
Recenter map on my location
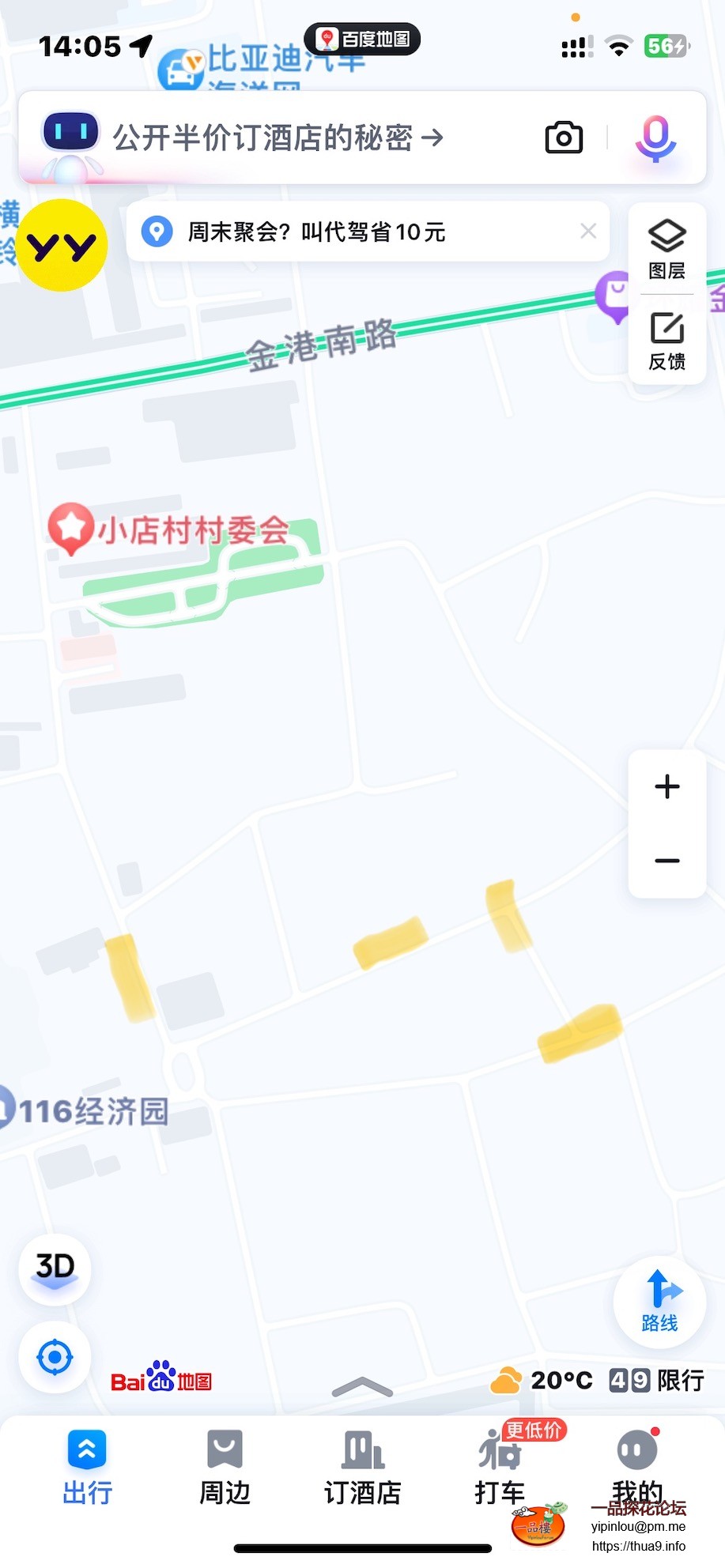pyautogui.click(x=55, y=1358)
